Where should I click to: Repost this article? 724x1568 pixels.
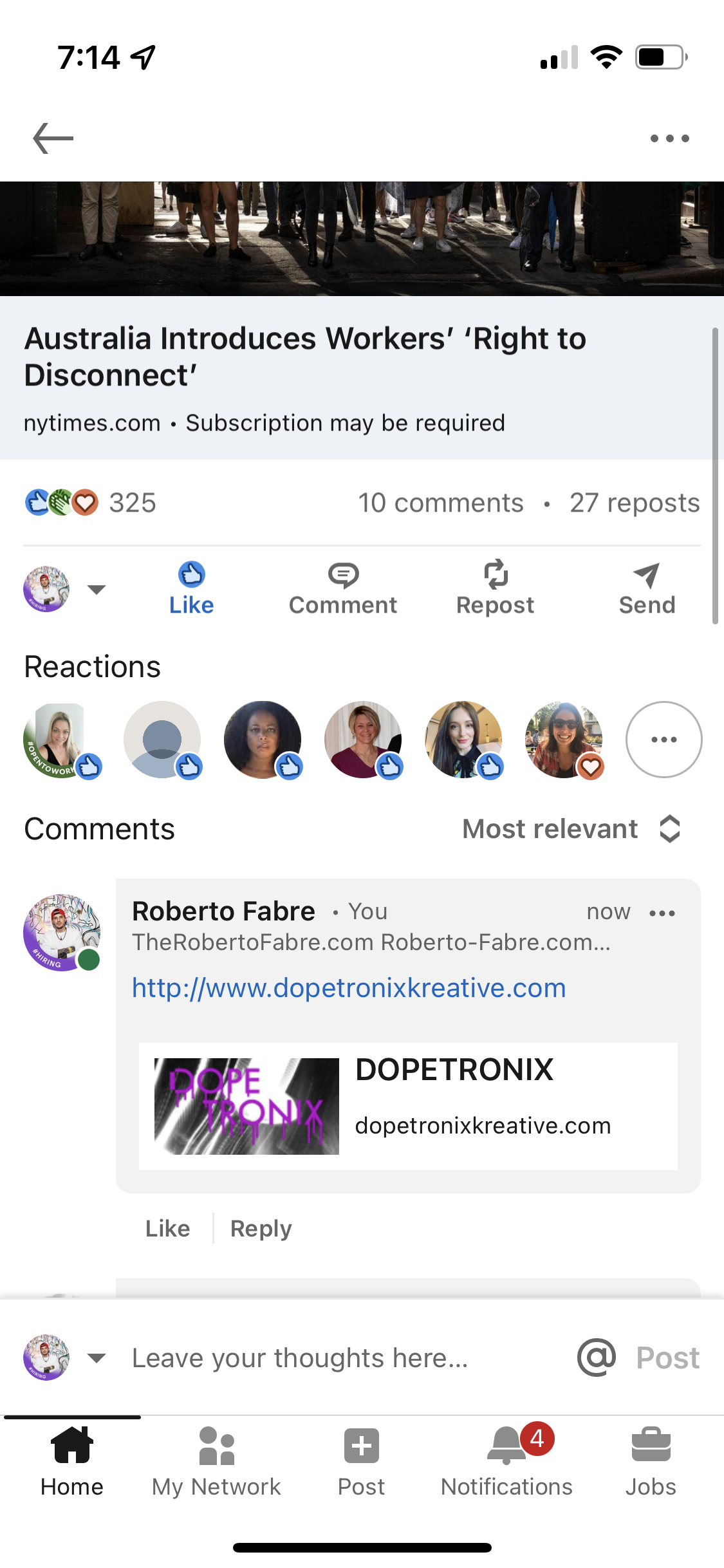pos(495,588)
